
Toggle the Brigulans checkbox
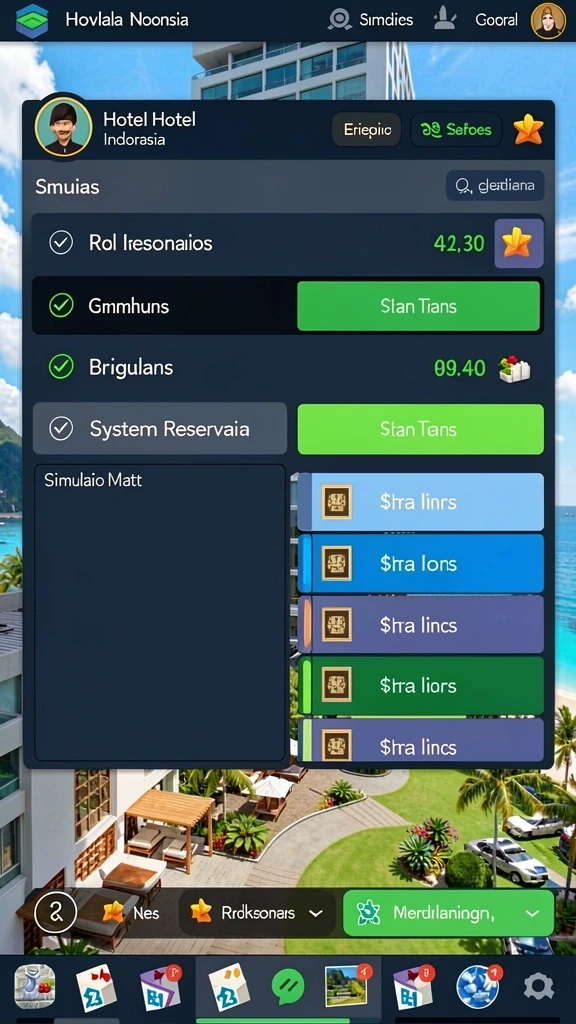click(x=61, y=368)
